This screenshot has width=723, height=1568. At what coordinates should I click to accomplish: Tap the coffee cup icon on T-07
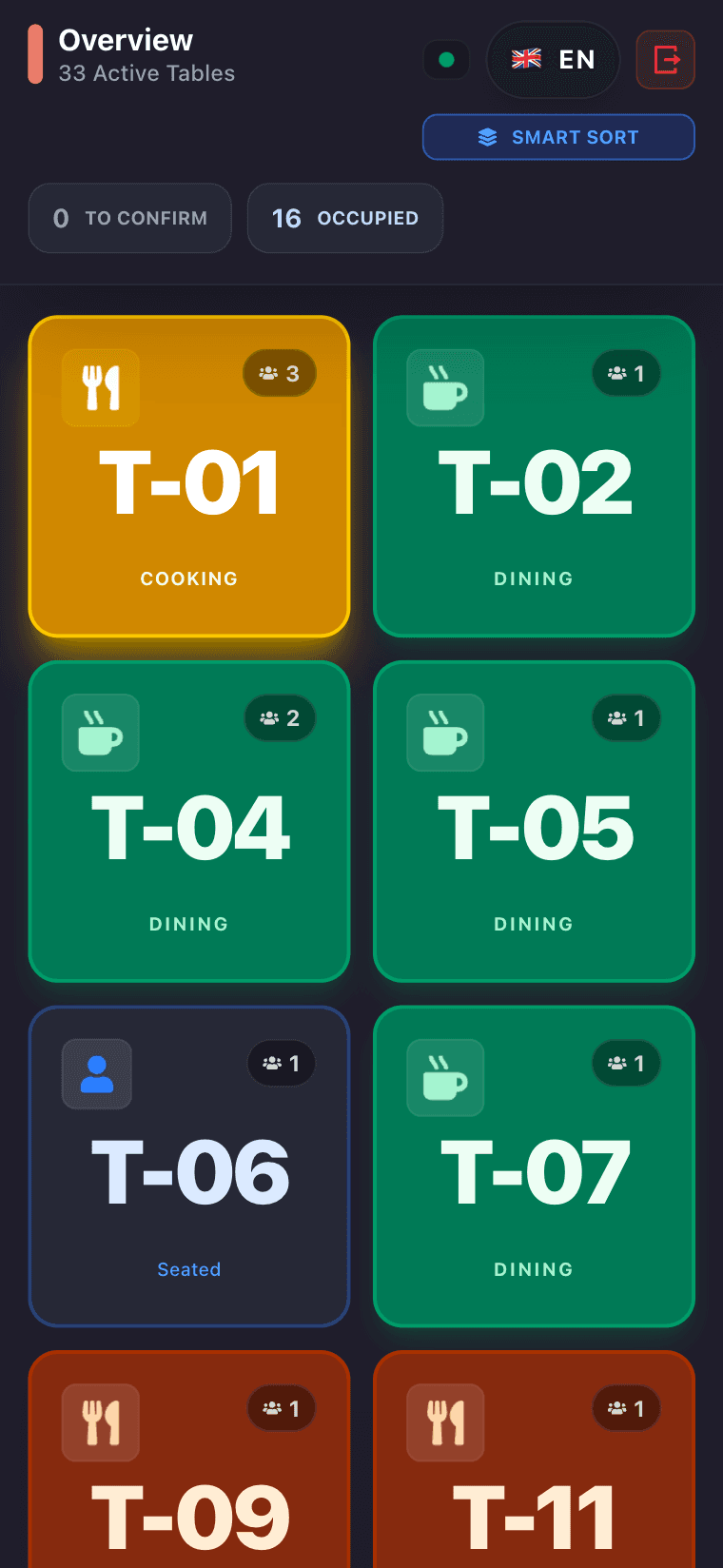[x=445, y=1077]
